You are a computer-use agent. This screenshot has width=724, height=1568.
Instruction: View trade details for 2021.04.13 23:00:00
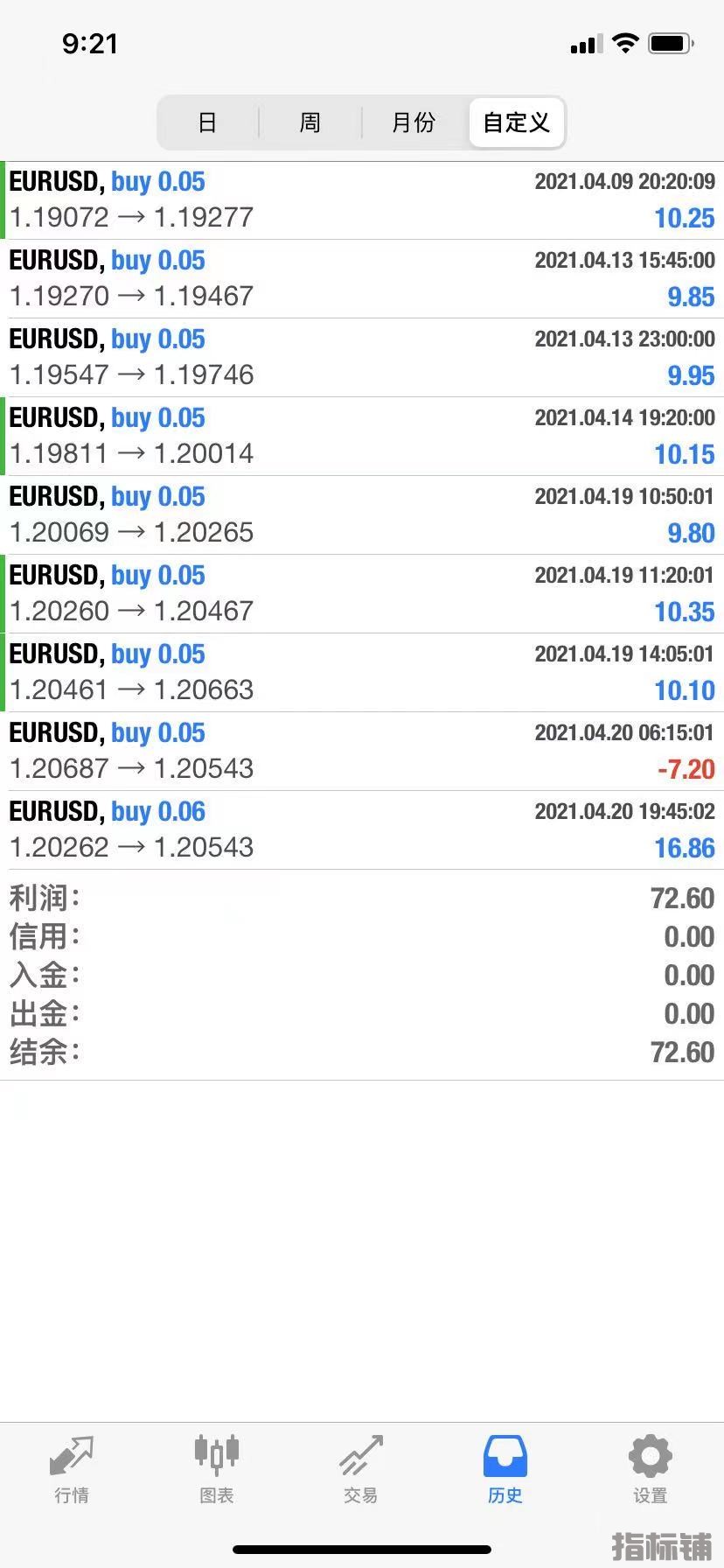[362, 358]
